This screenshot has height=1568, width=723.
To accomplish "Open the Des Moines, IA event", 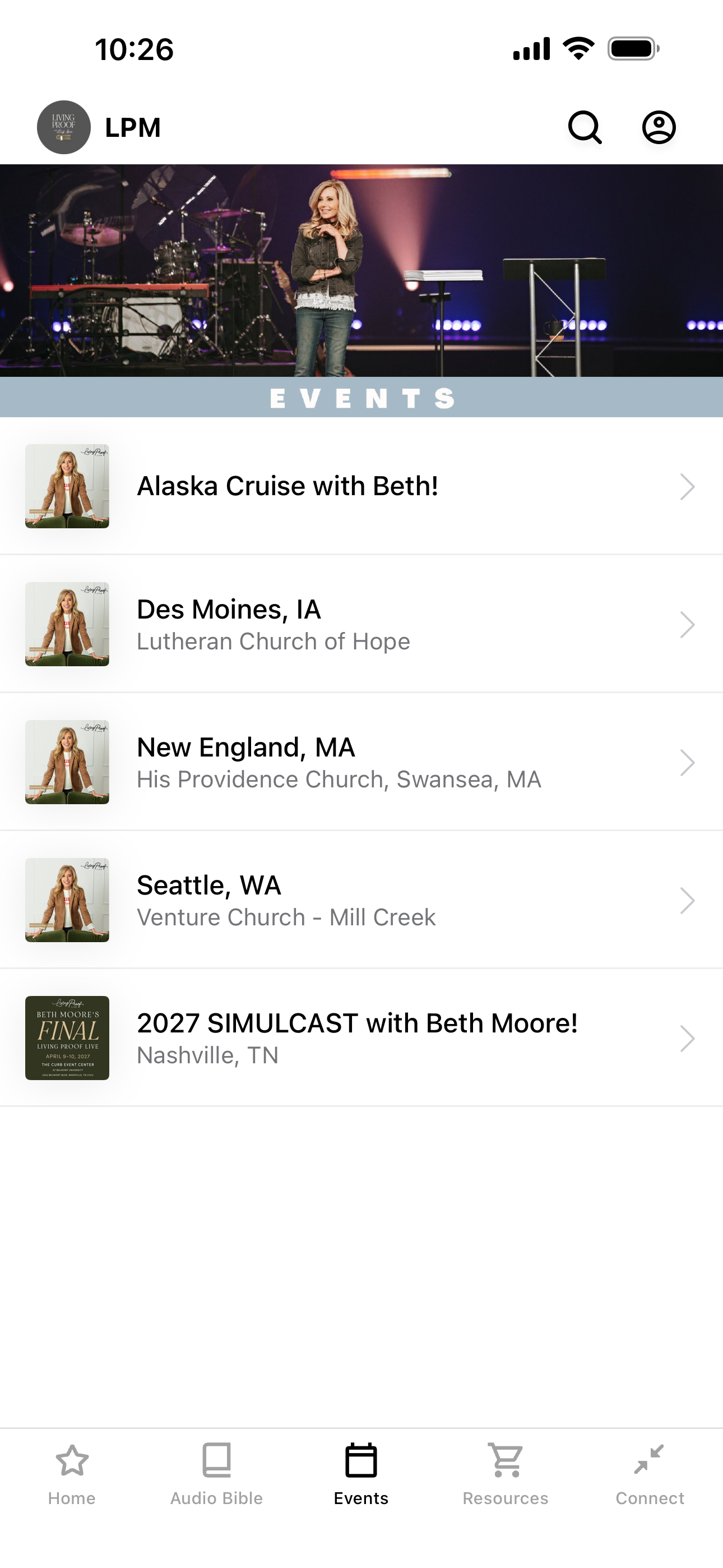I will [361, 624].
